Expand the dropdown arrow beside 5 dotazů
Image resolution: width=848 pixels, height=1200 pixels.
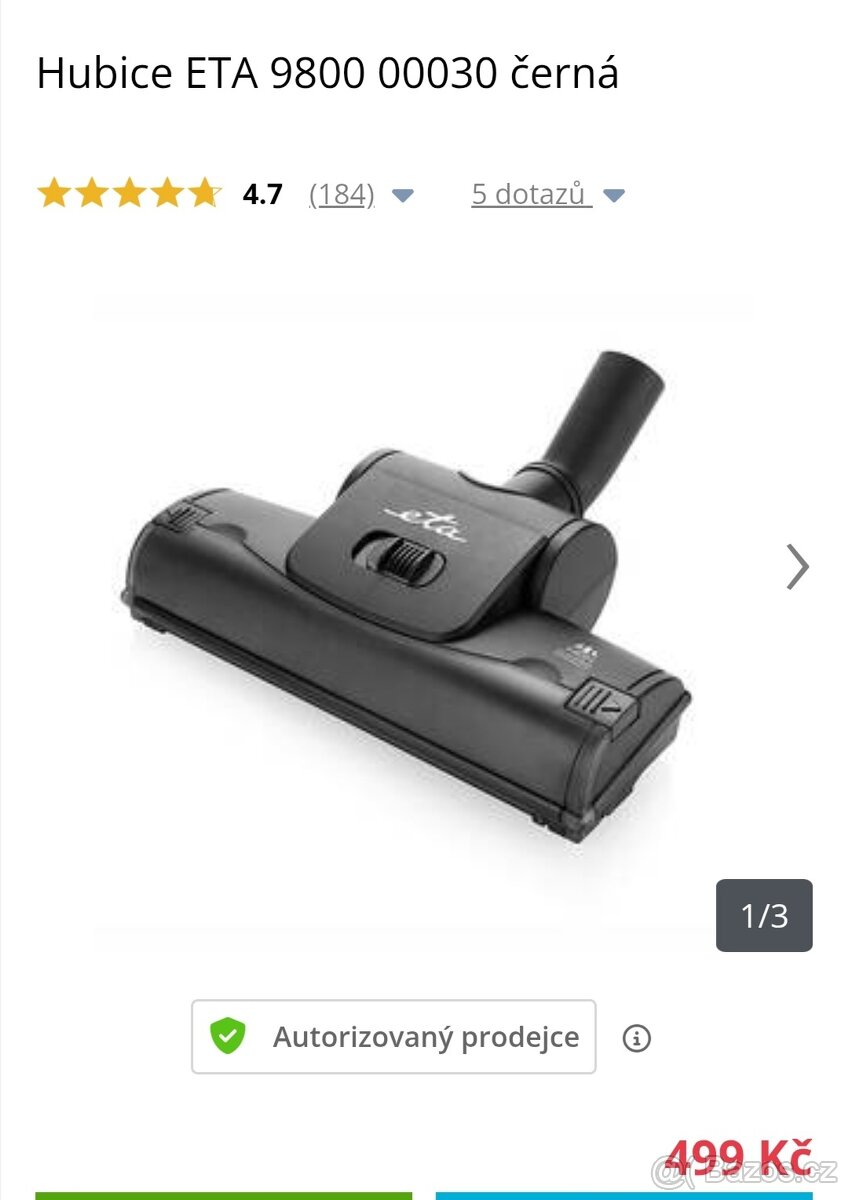point(614,196)
